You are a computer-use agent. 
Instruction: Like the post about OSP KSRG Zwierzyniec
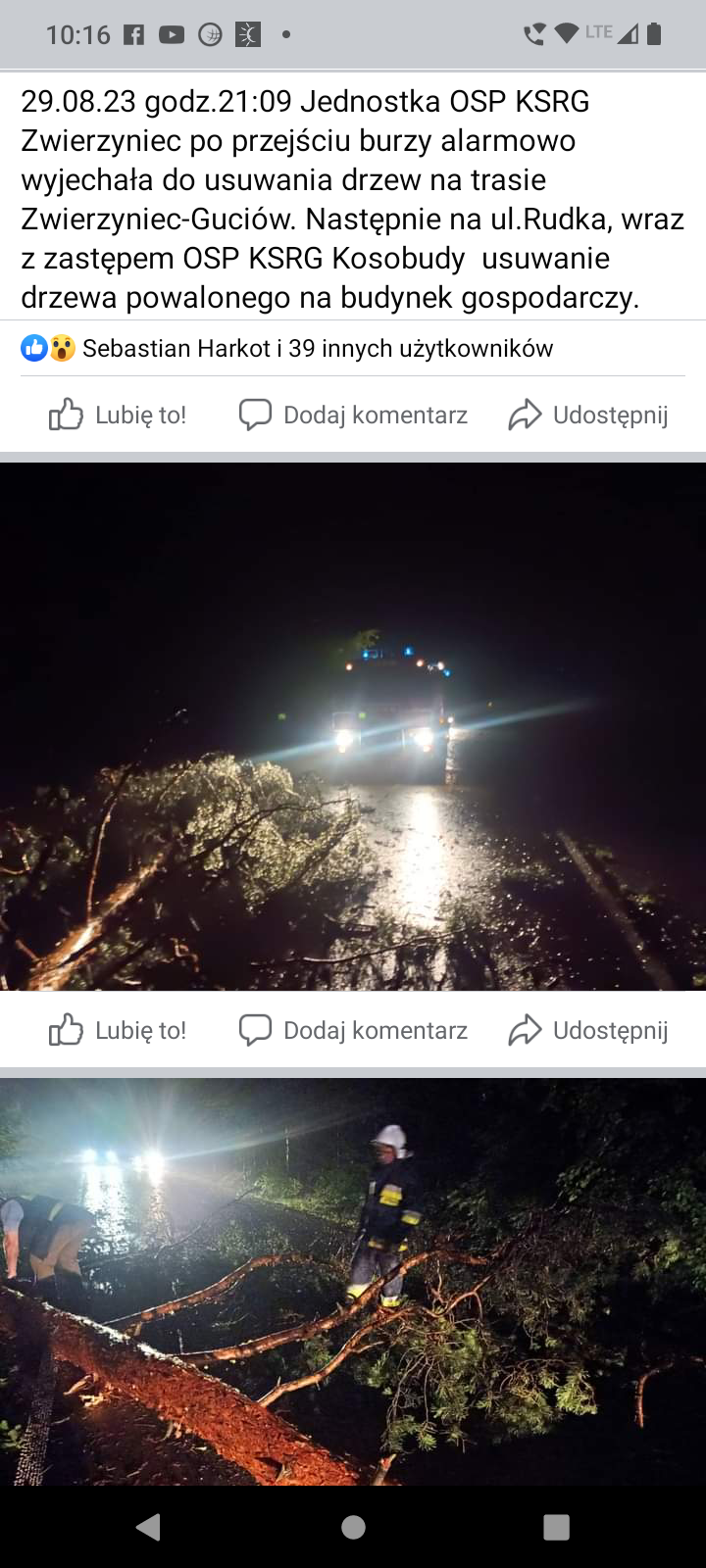click(118, 415)
